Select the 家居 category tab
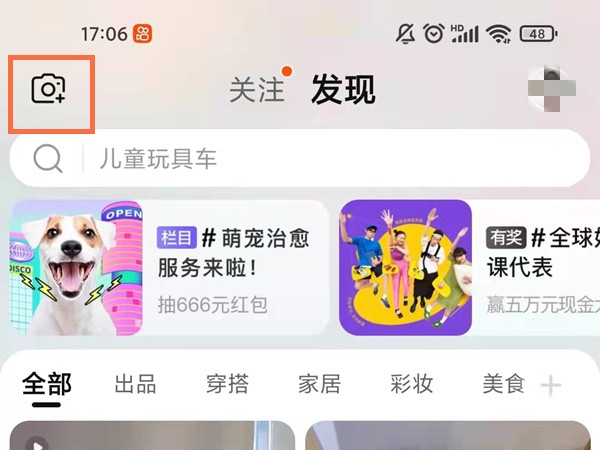Image resolution: width=600 pixels, height=450 pixels. pyautogui.click(x=319, y=384)
